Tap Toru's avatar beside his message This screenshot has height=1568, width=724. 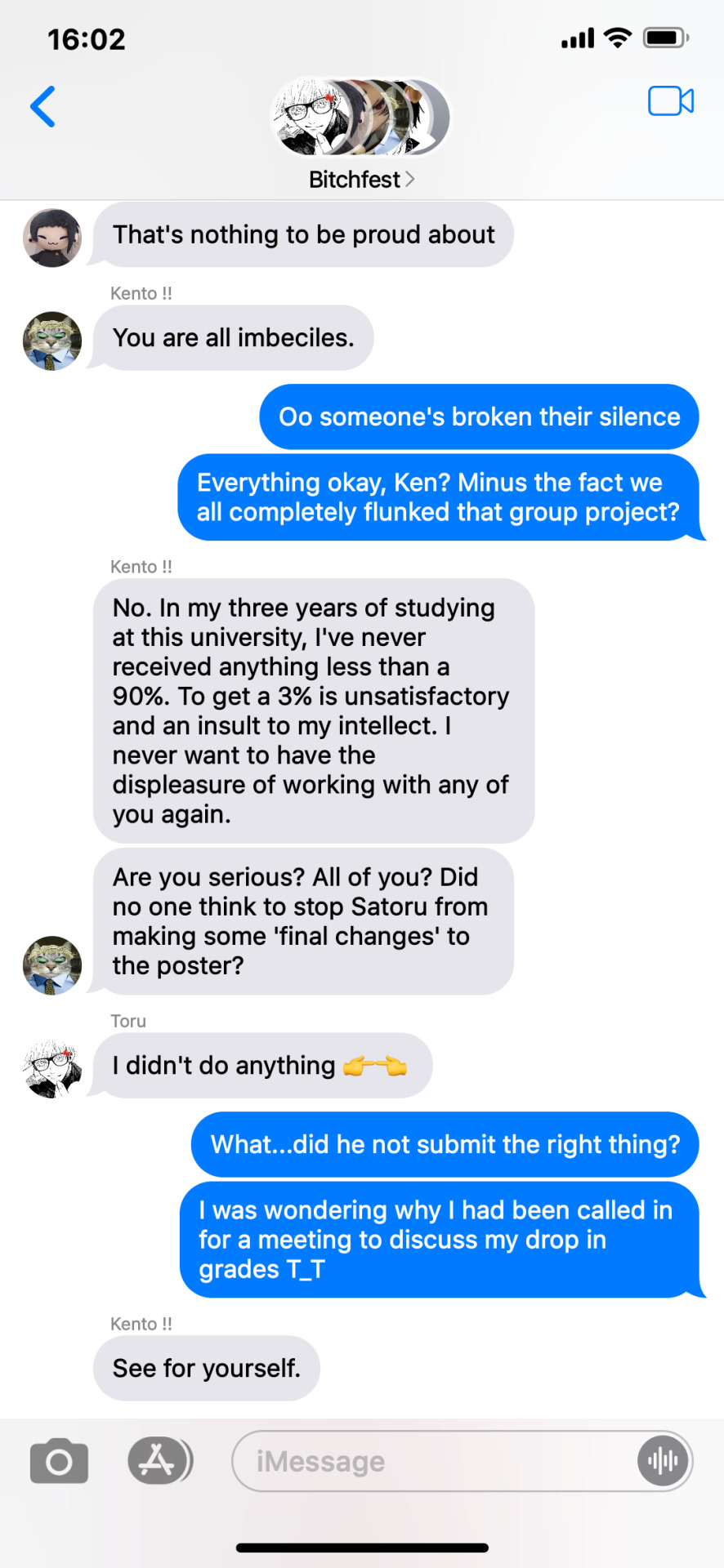pyautogui.click(x=52, y=1068)
